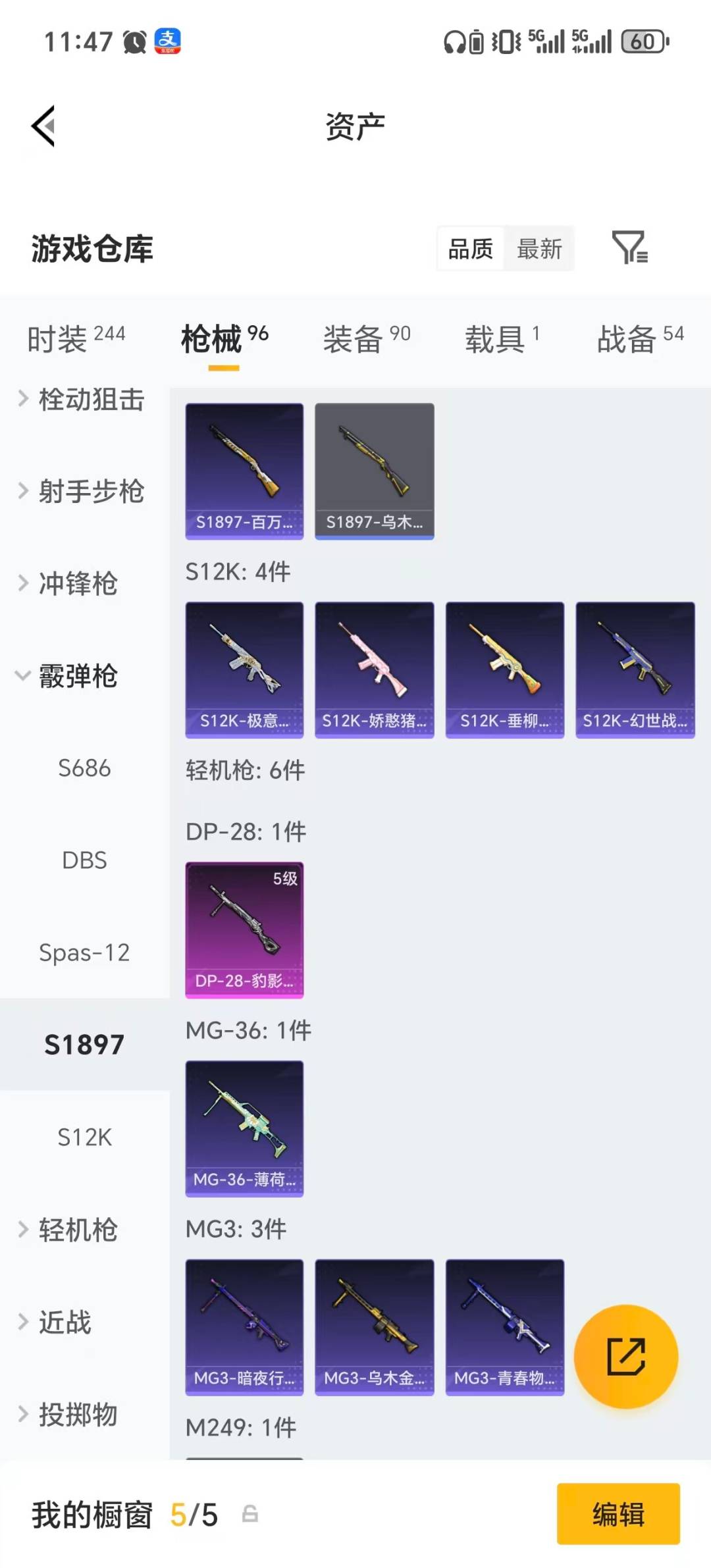Switch sorting to 最新

click(539, 249)
